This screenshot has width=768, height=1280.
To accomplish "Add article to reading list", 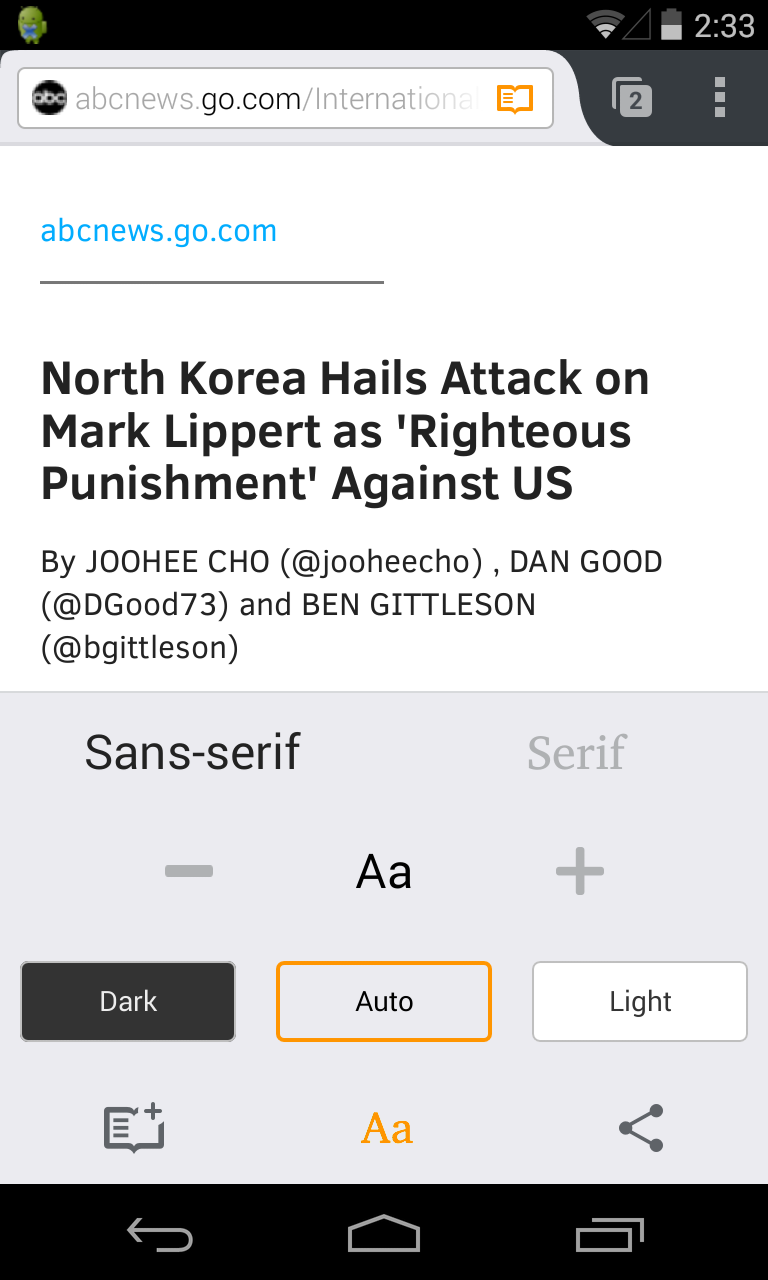I will (134, 1128).
